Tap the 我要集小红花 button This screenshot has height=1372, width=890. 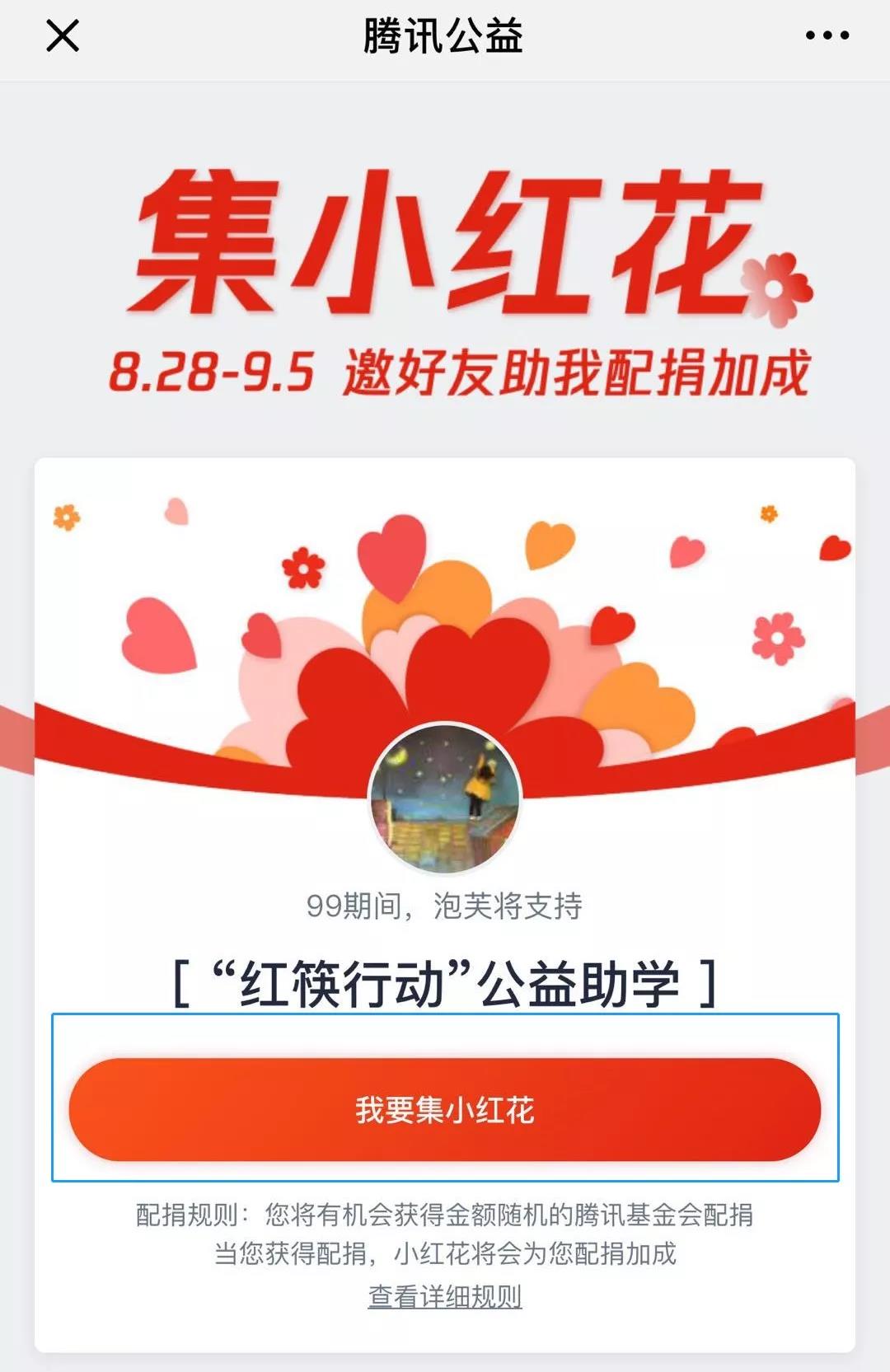tap(445, 1109)
